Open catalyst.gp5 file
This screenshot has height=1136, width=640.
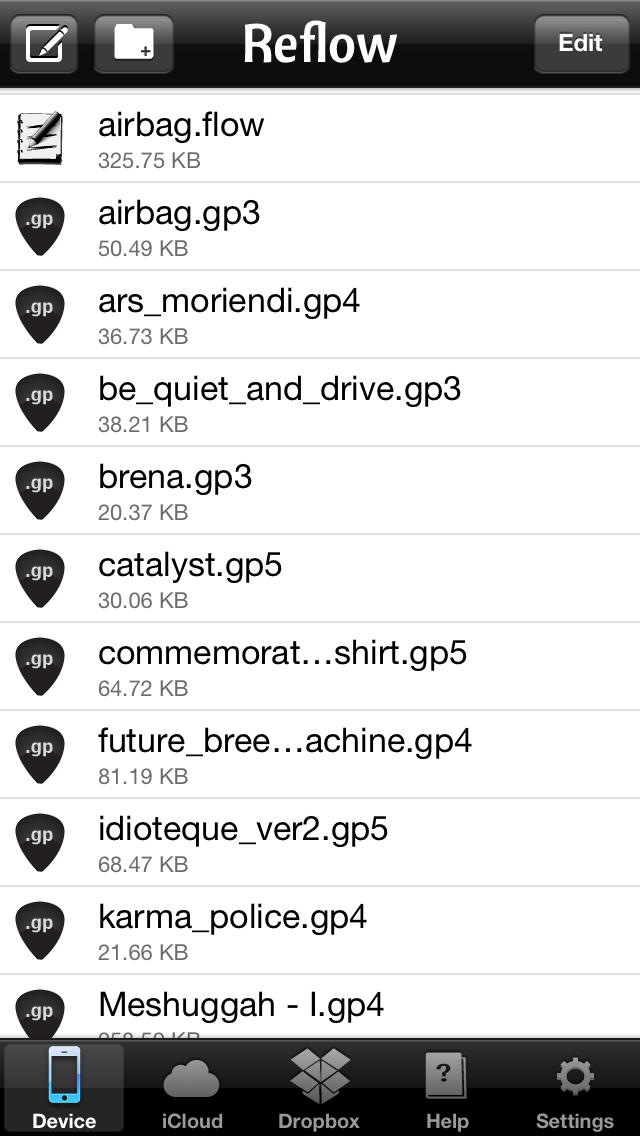(x=320, y=578)
